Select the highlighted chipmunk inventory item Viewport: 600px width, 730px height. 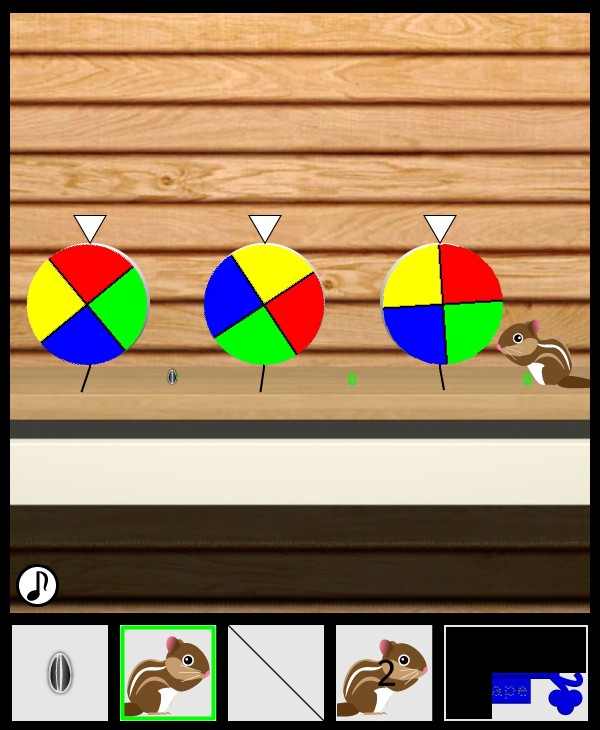pyautogui.click(x=168, y=672)
